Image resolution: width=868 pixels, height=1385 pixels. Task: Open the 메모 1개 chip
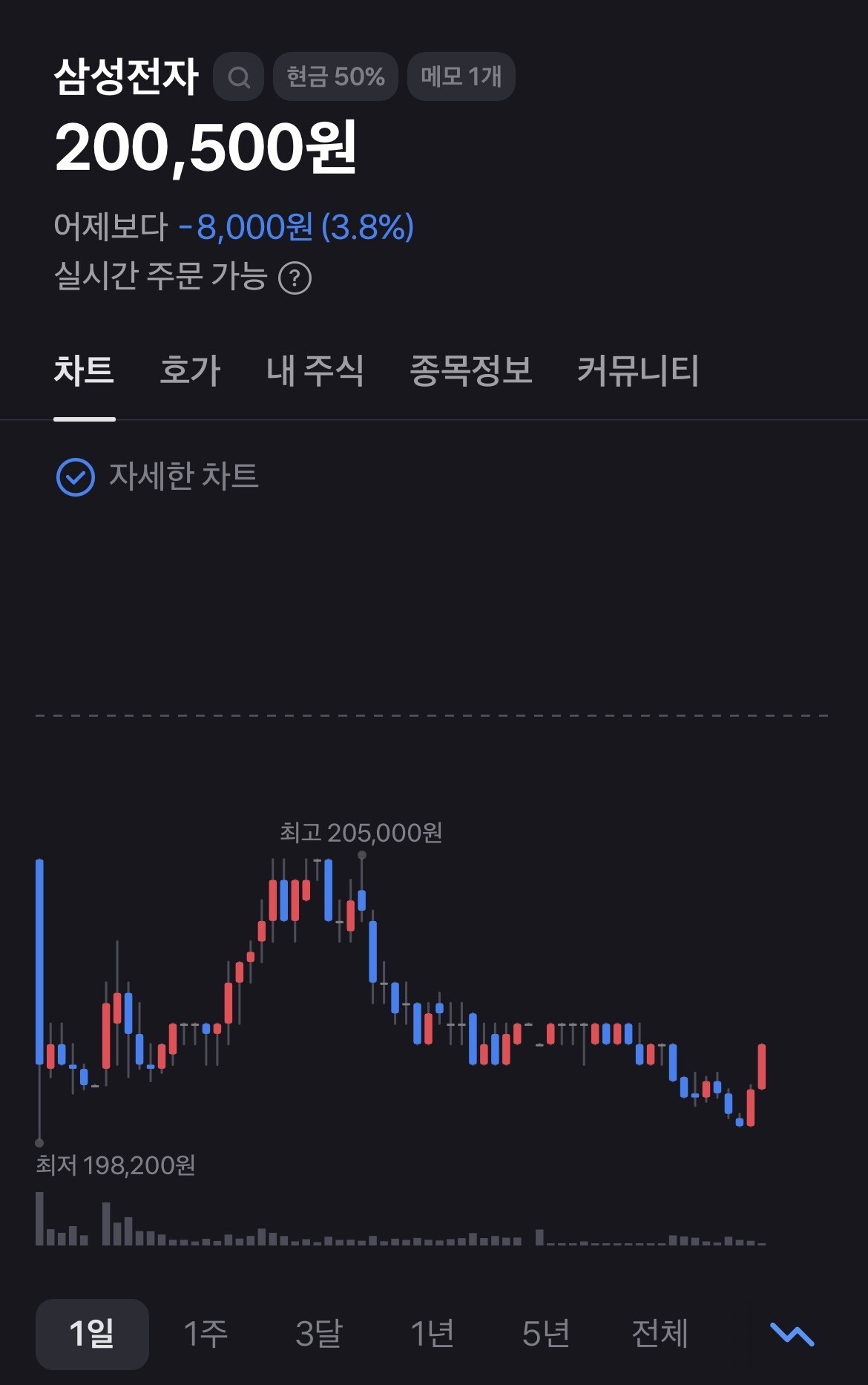(x=461, y=76)
